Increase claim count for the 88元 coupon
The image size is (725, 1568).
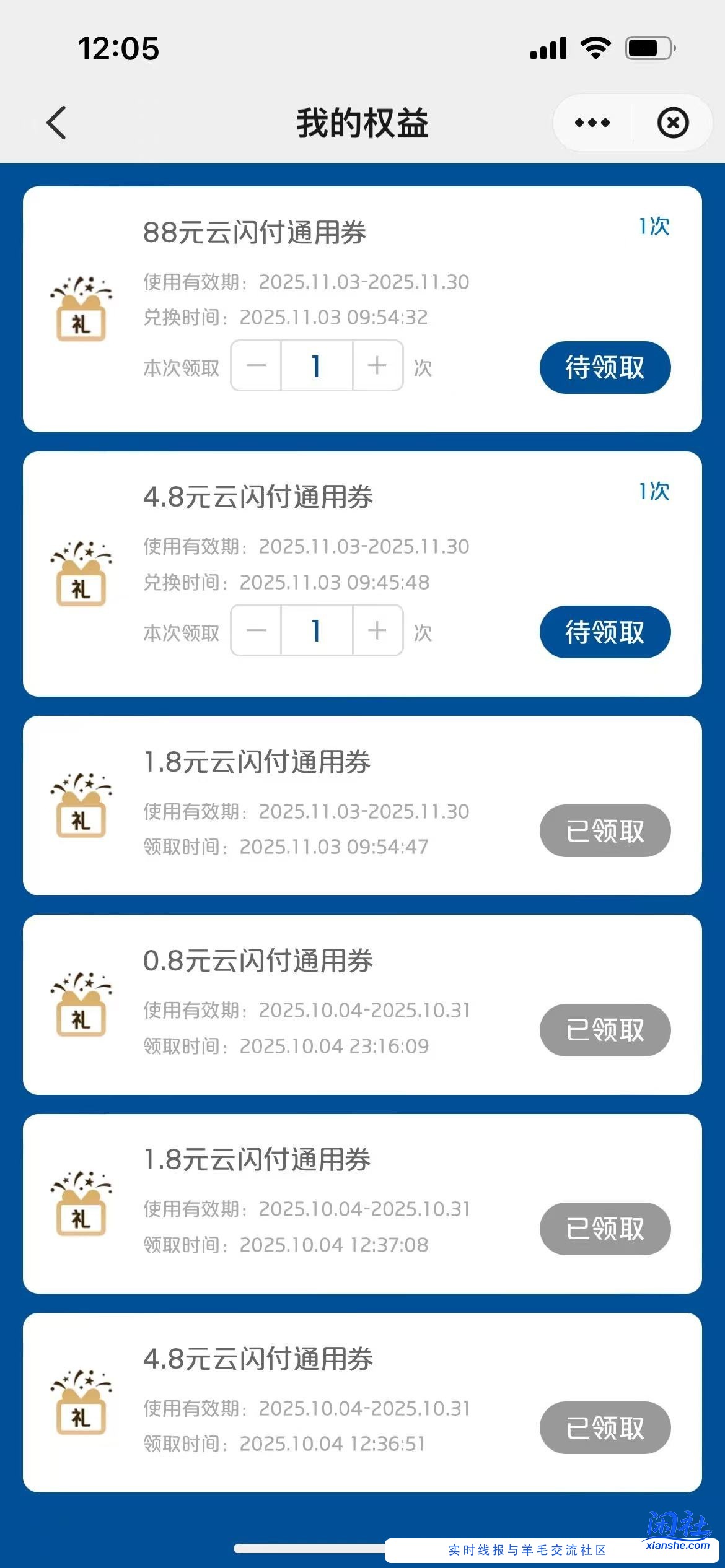(x=377, y=366)
